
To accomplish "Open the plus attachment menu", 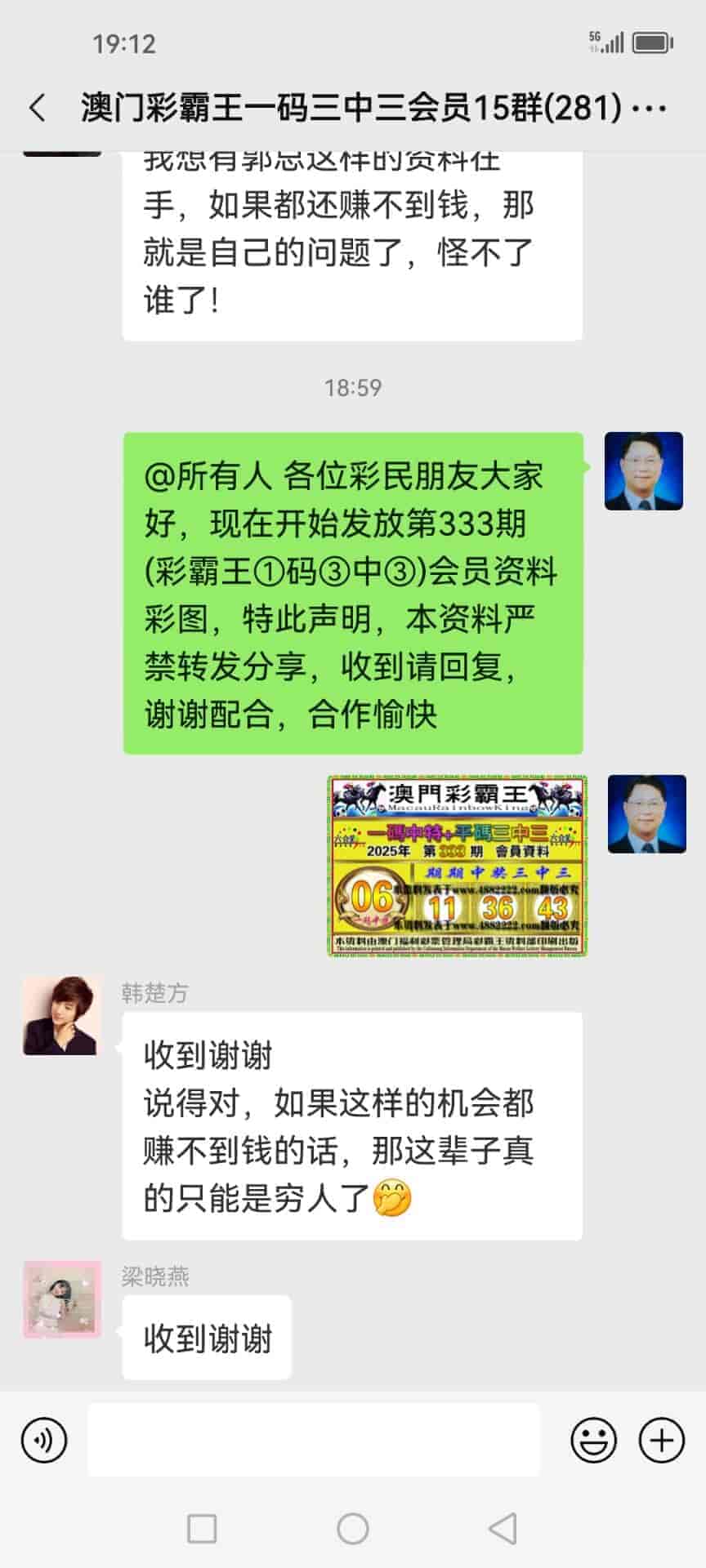I will click(x=661, y=1440).
